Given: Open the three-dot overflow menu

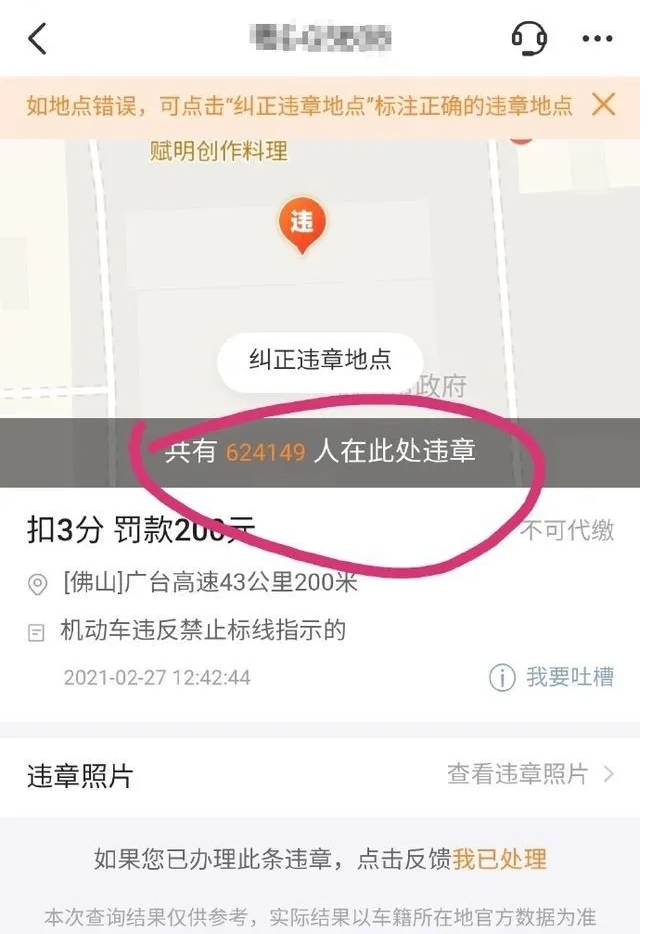Looking at the screenshot, I should [x=597, y=39].
